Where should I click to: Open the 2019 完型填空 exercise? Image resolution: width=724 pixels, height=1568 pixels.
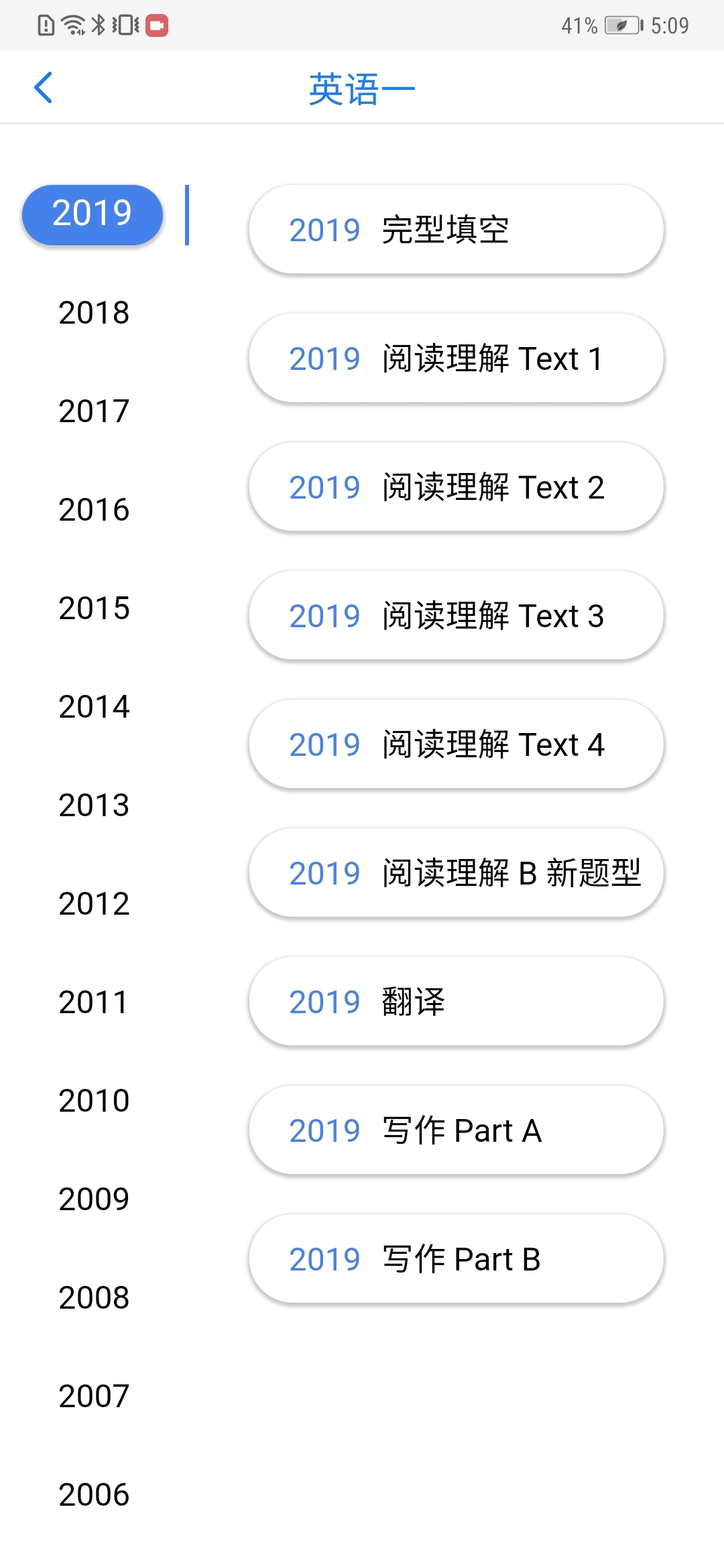point(455,229)
